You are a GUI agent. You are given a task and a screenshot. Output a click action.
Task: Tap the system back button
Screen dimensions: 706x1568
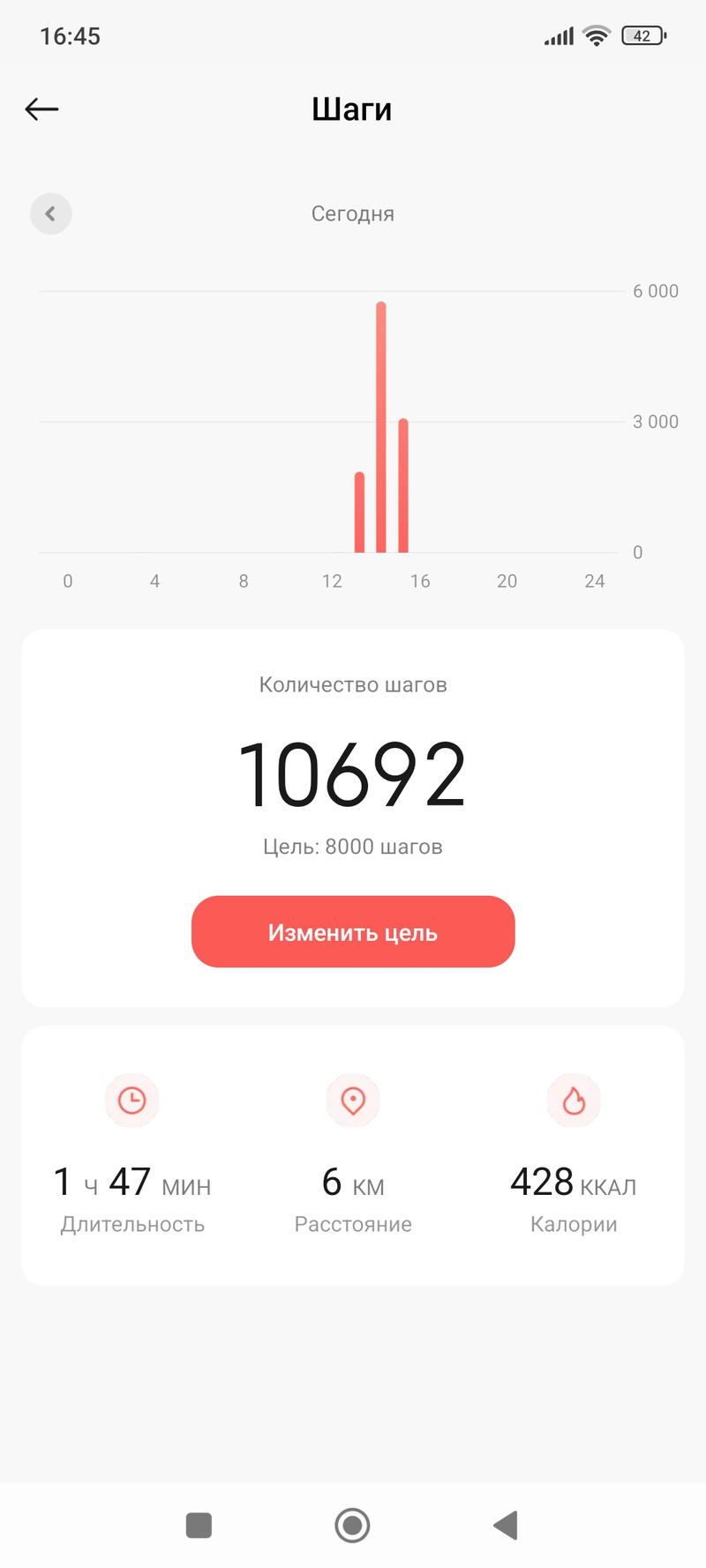(506, 1525)
